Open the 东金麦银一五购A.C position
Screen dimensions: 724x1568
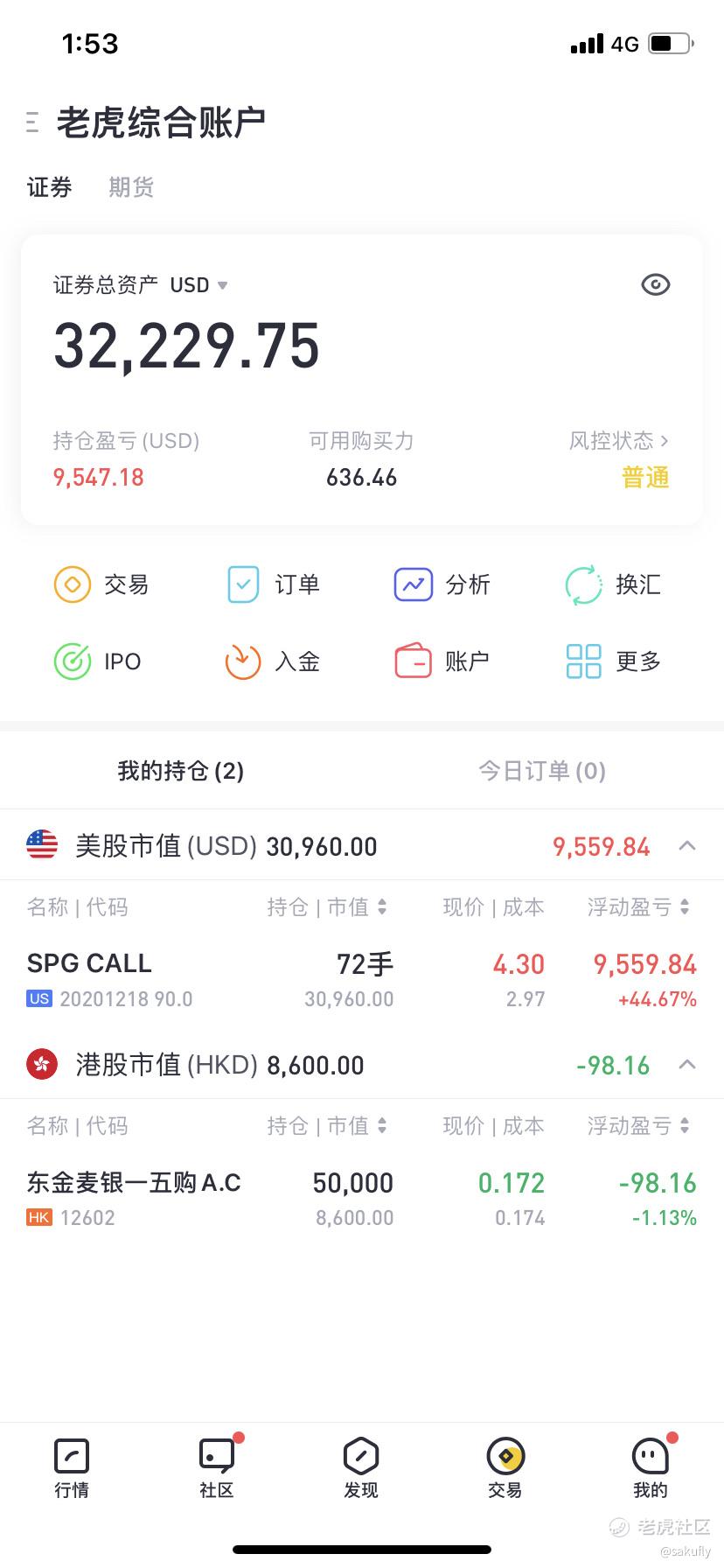pos(362,1199)
